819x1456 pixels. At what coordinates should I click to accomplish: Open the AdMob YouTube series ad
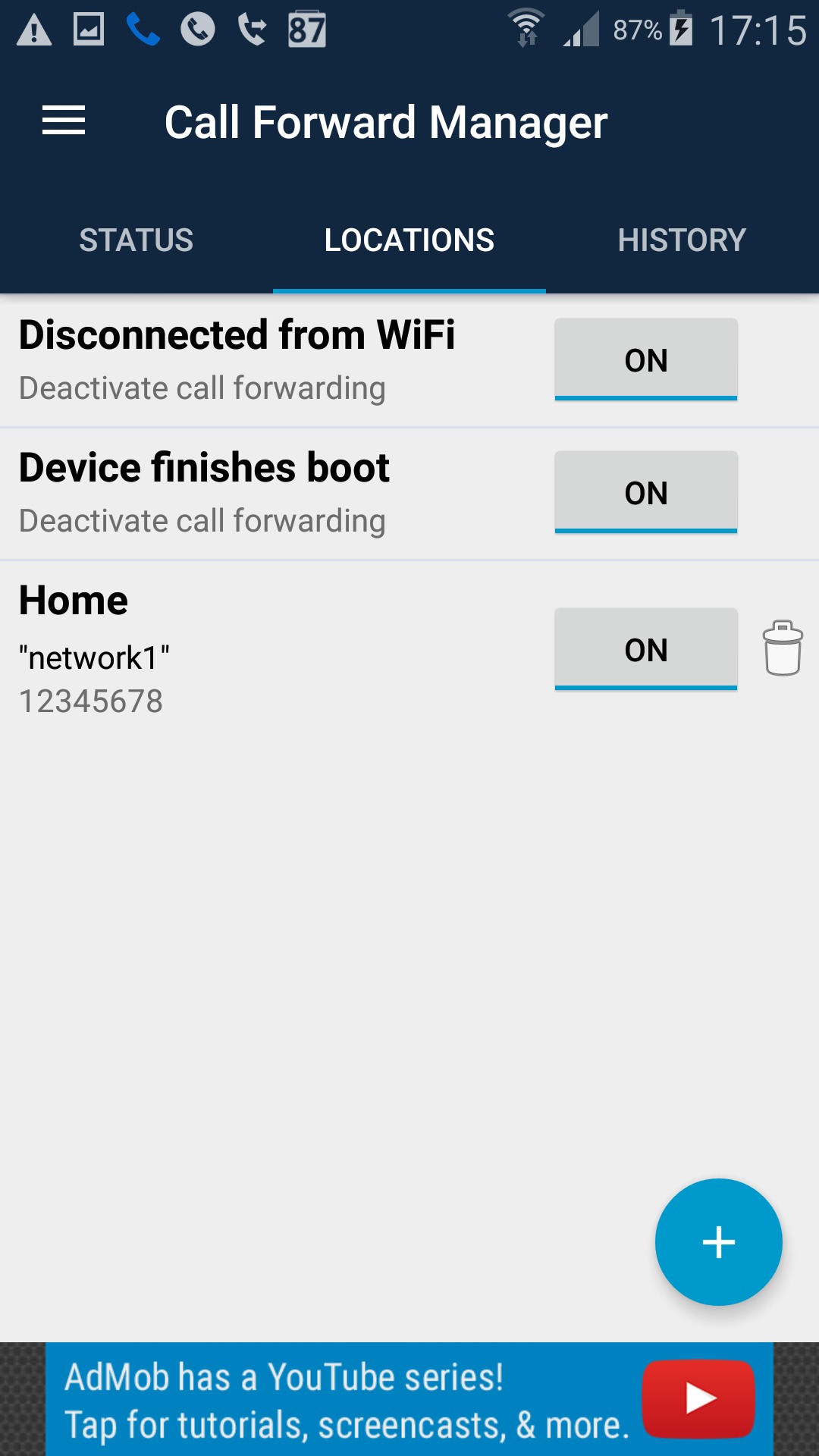tap(409, 1399)
